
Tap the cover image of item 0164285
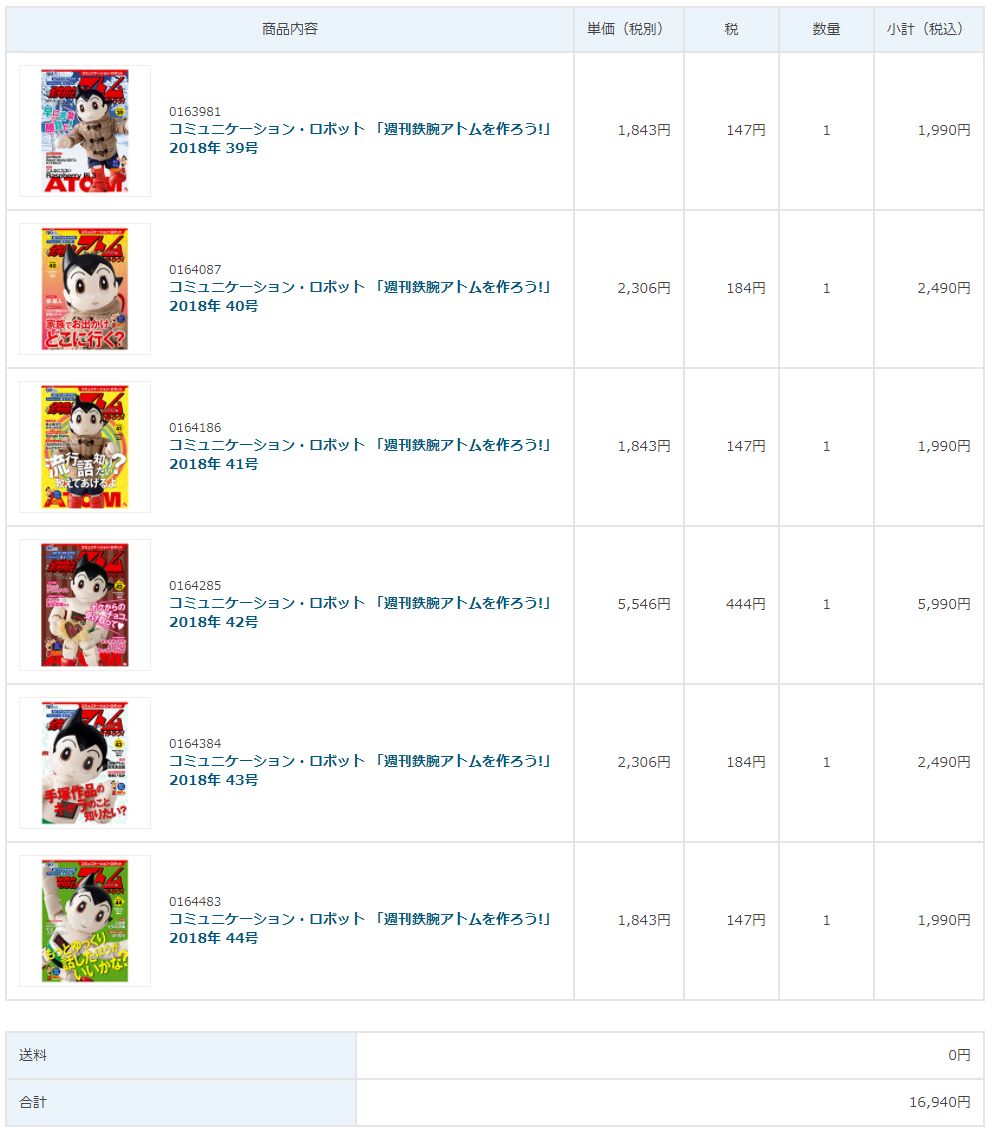pos(85,605)
